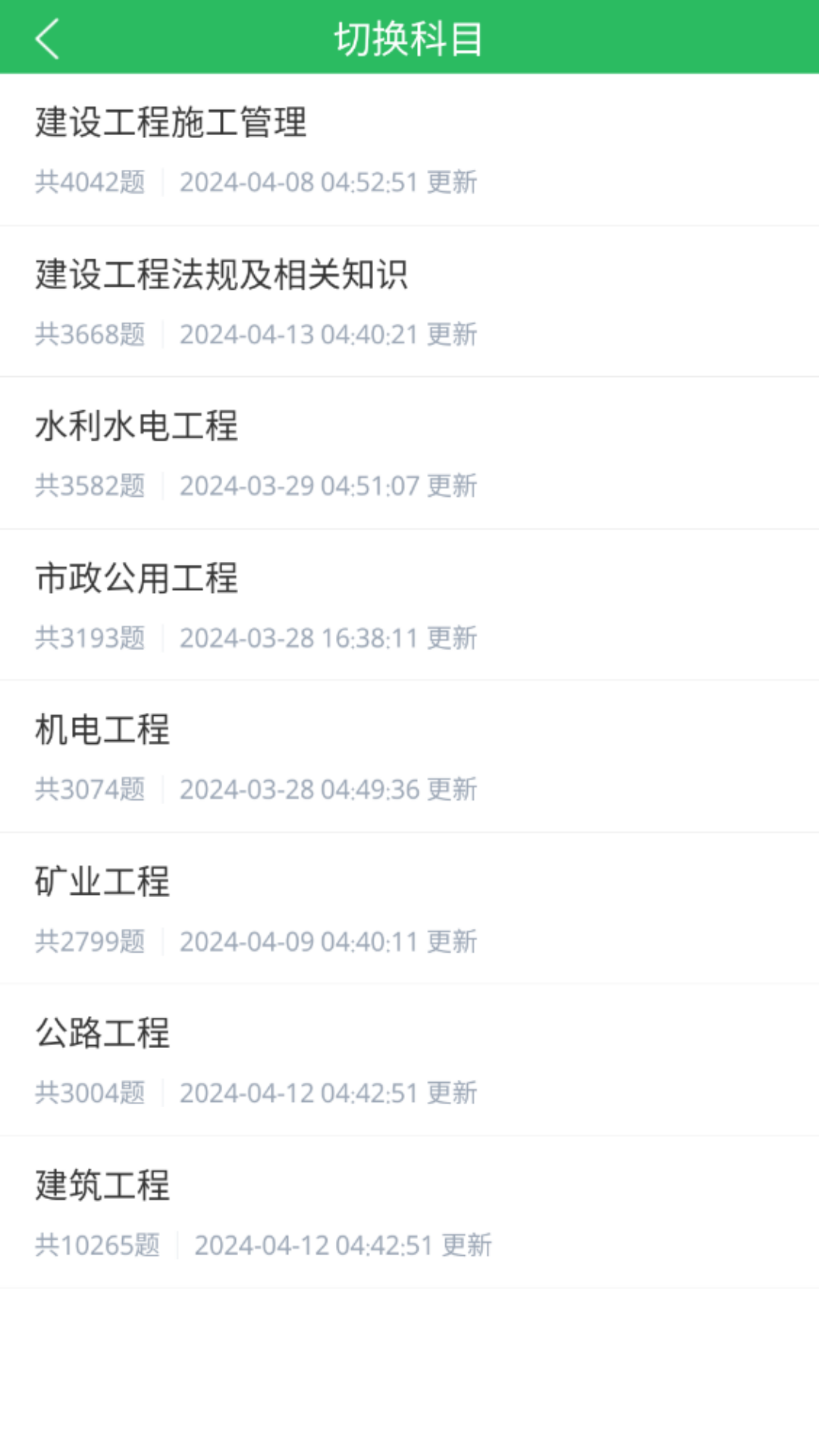
Task: Open the 矿业工程 subject
Action: pyautogui.click(x=101, y=882)
